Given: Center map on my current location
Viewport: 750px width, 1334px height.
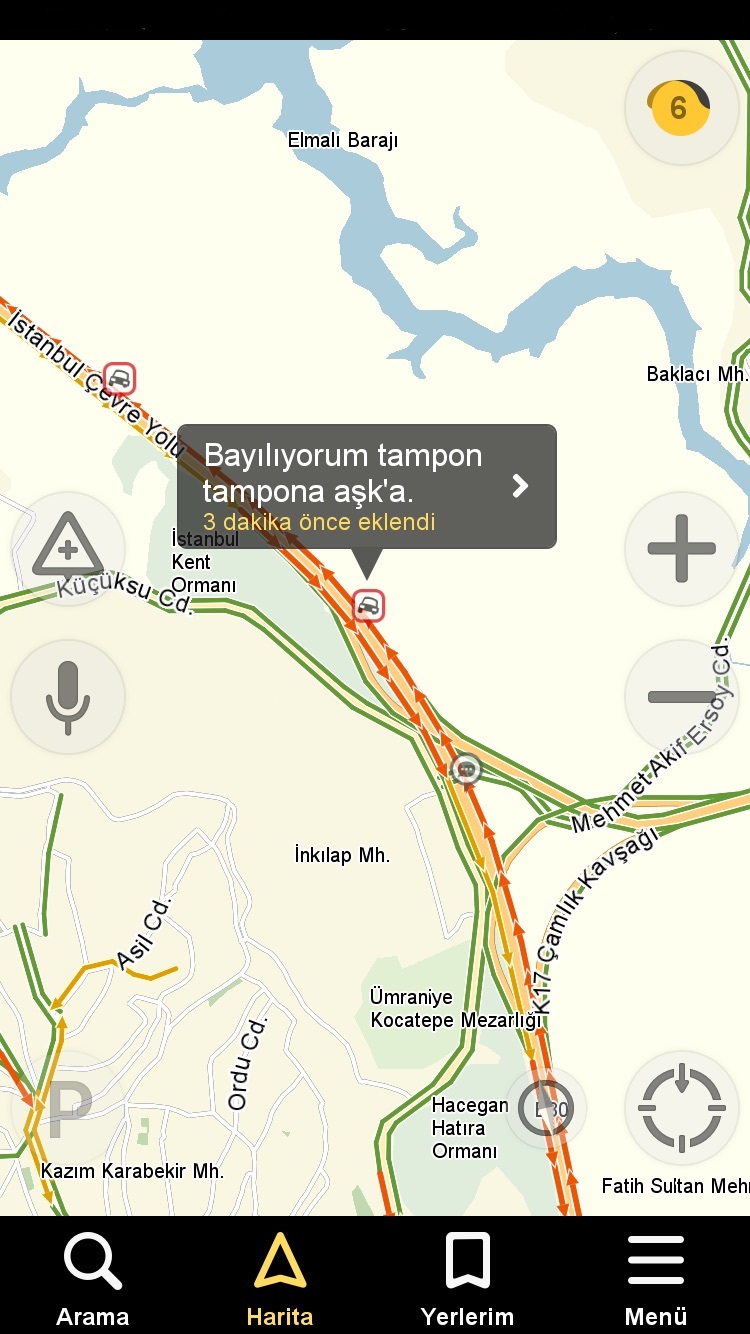Looking at the screenshot, I should click(681, 1107).
